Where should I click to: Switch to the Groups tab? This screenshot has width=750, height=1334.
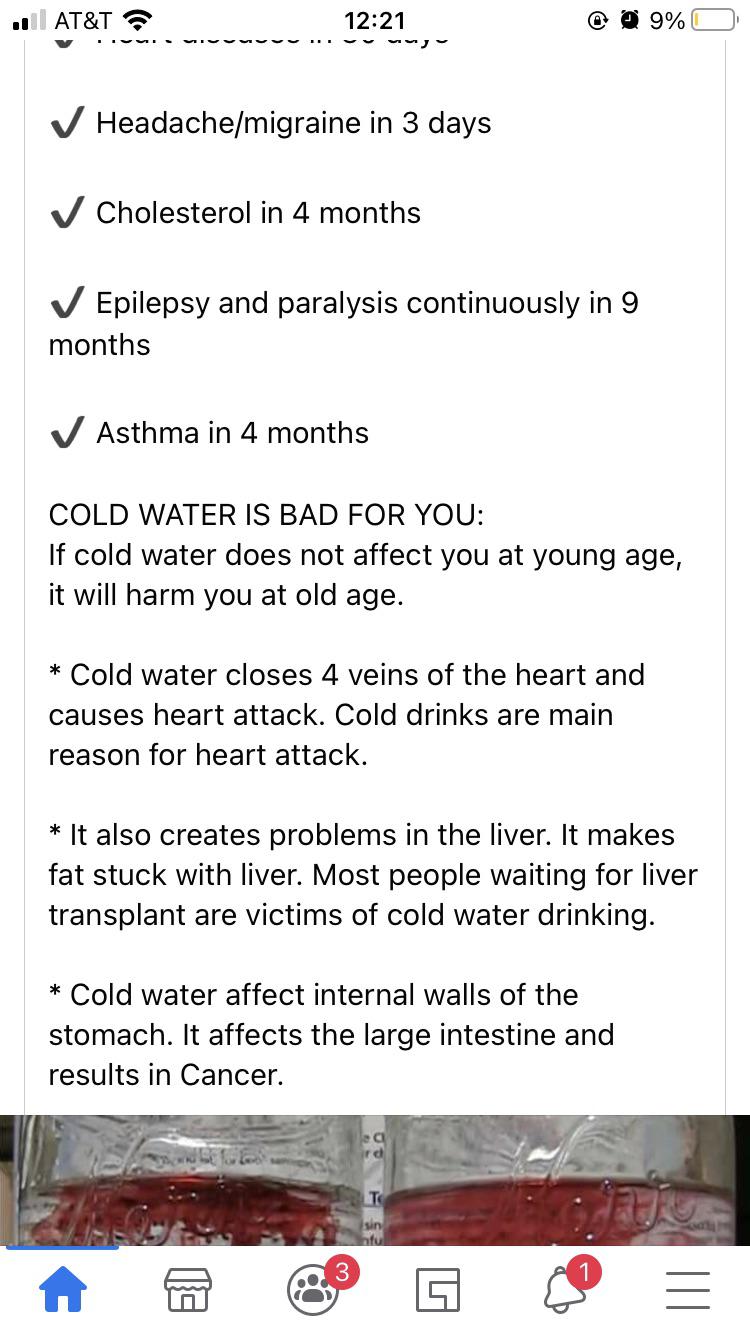tap(314, 1289)
